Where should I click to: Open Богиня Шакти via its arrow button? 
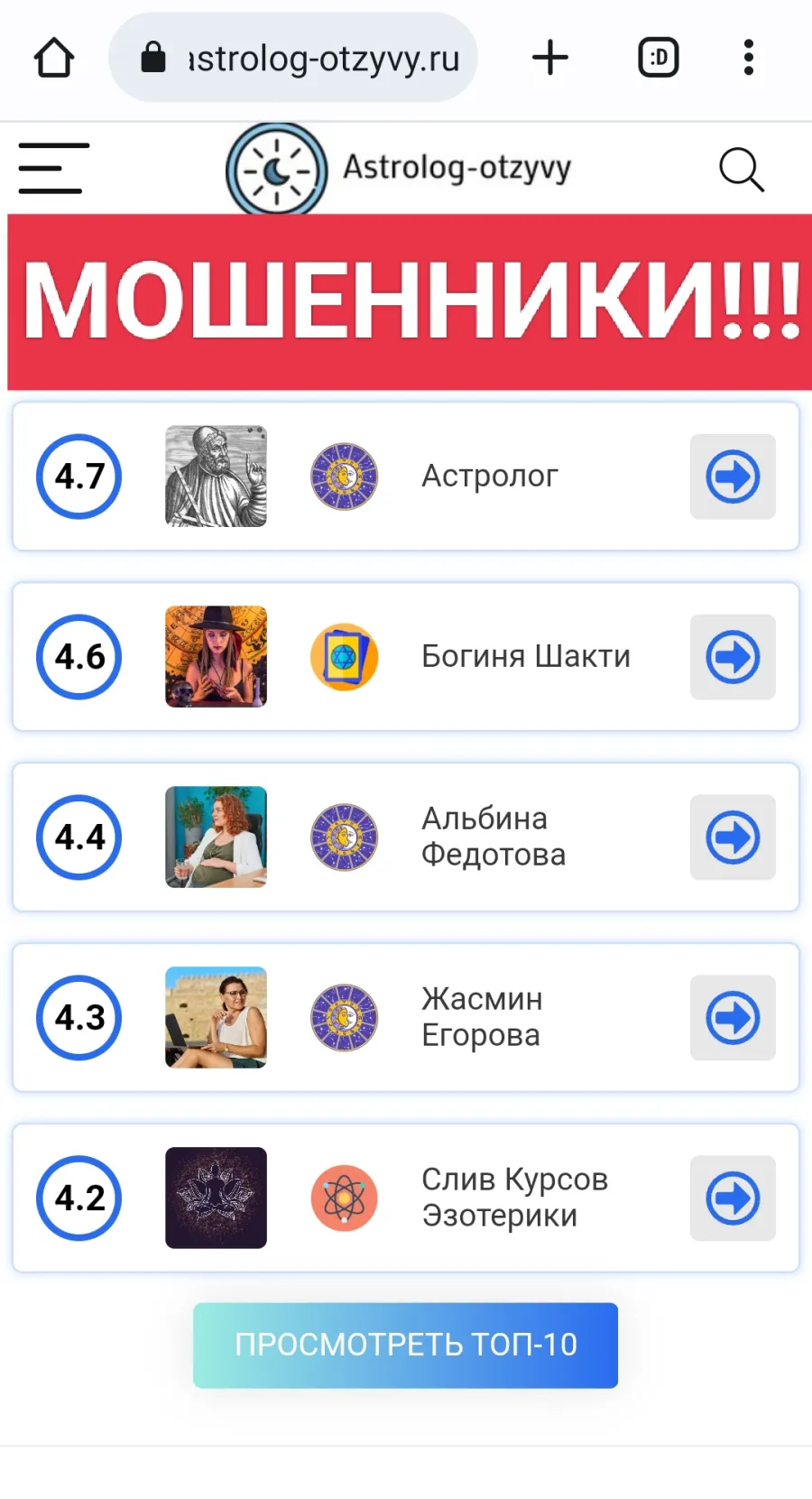point(733,657)
